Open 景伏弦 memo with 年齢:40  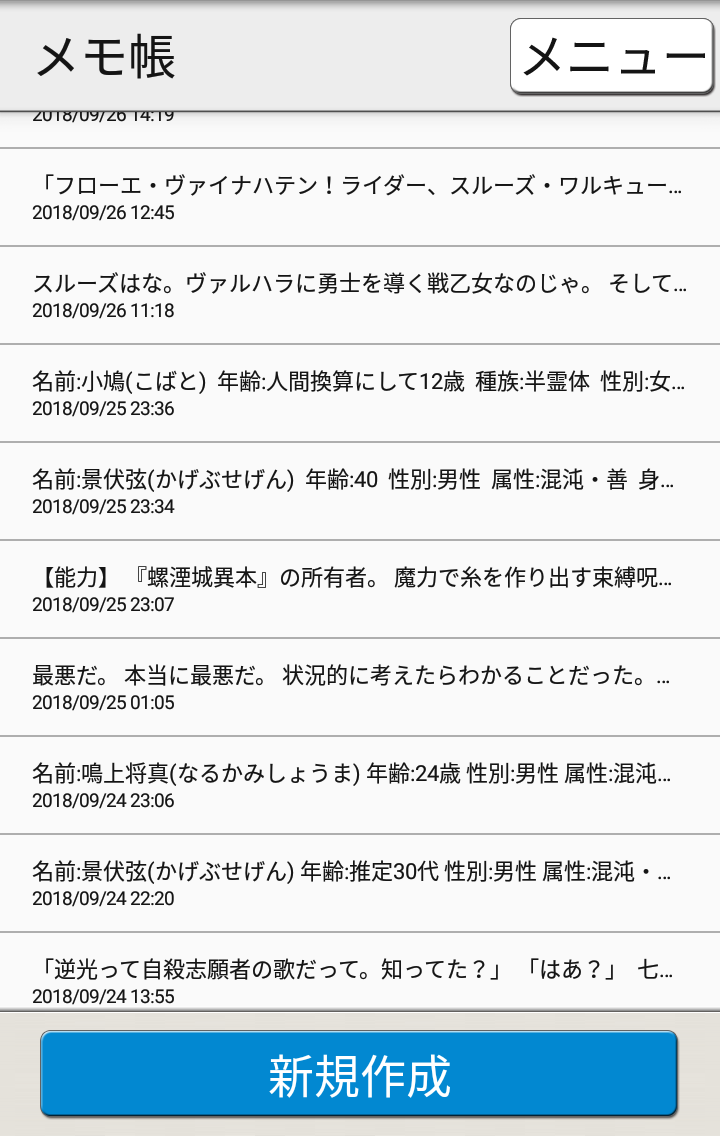pyautogui.click(x=359, y=491)
